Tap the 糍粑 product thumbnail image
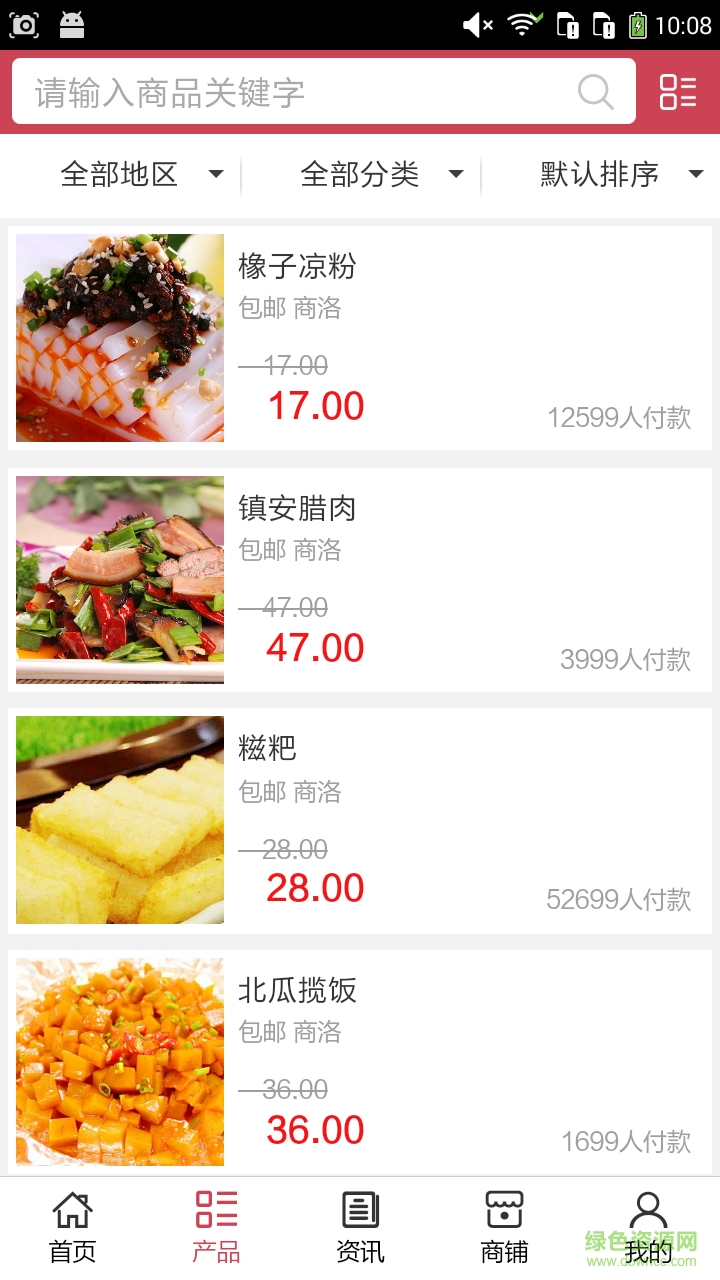 click(x=119, y=820)
